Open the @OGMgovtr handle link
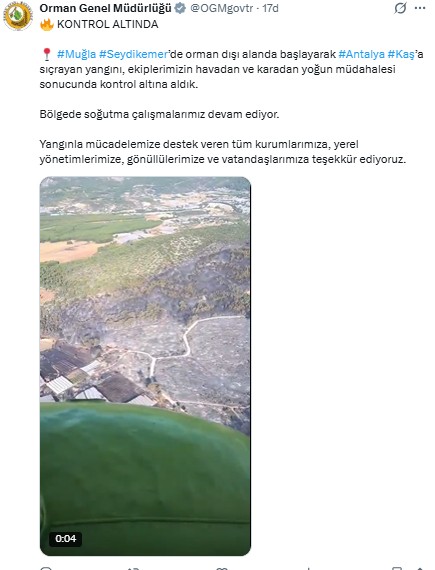Screen dimensions: 435x570 [x=222, y=8]
